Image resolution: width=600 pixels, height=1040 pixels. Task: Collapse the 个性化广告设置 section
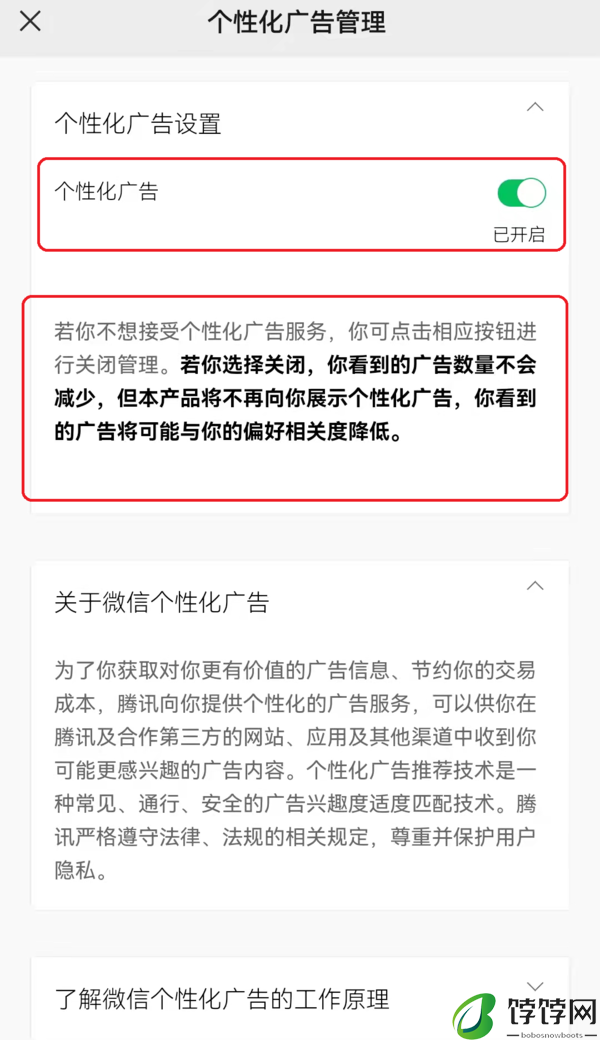[x=535, y=107]
